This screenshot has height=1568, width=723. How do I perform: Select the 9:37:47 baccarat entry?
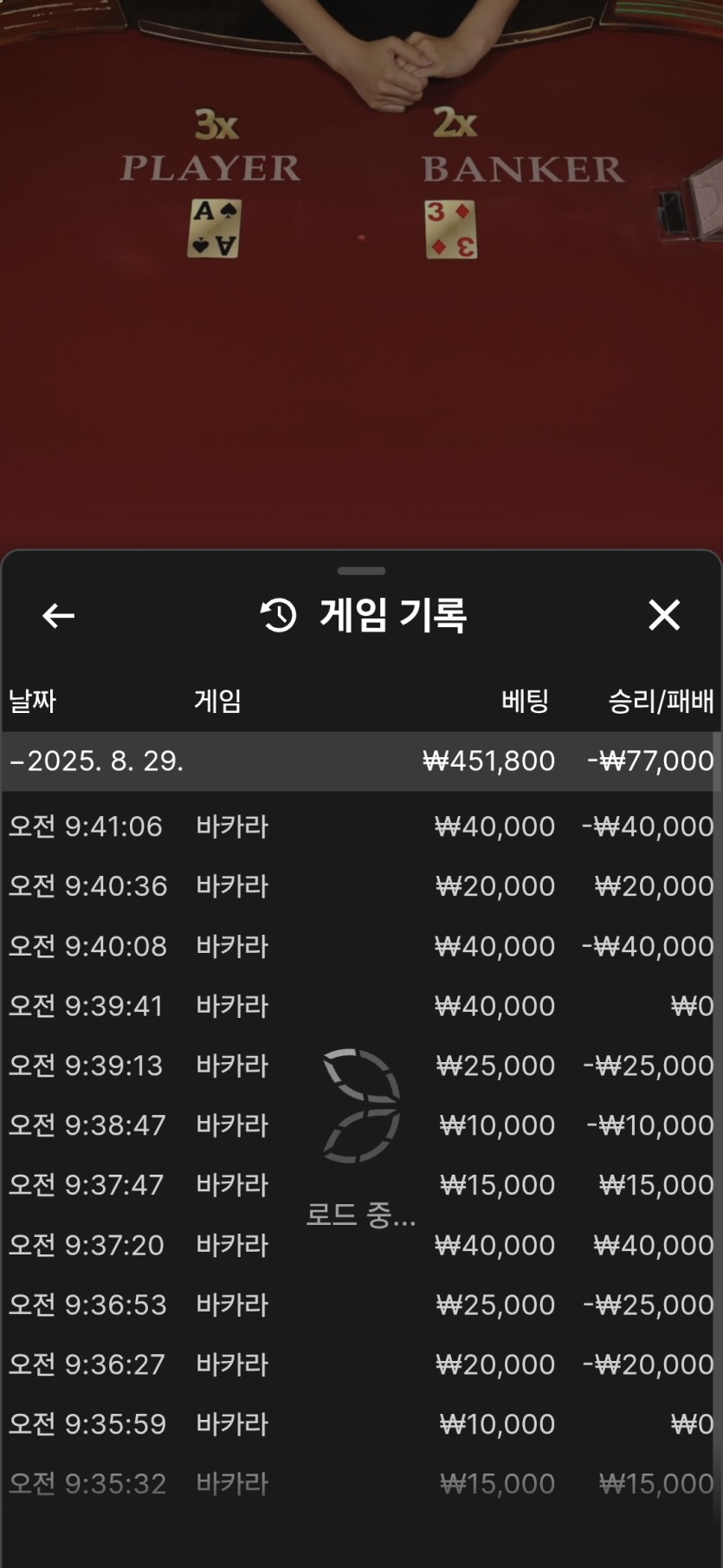(x=359, y=1185)
